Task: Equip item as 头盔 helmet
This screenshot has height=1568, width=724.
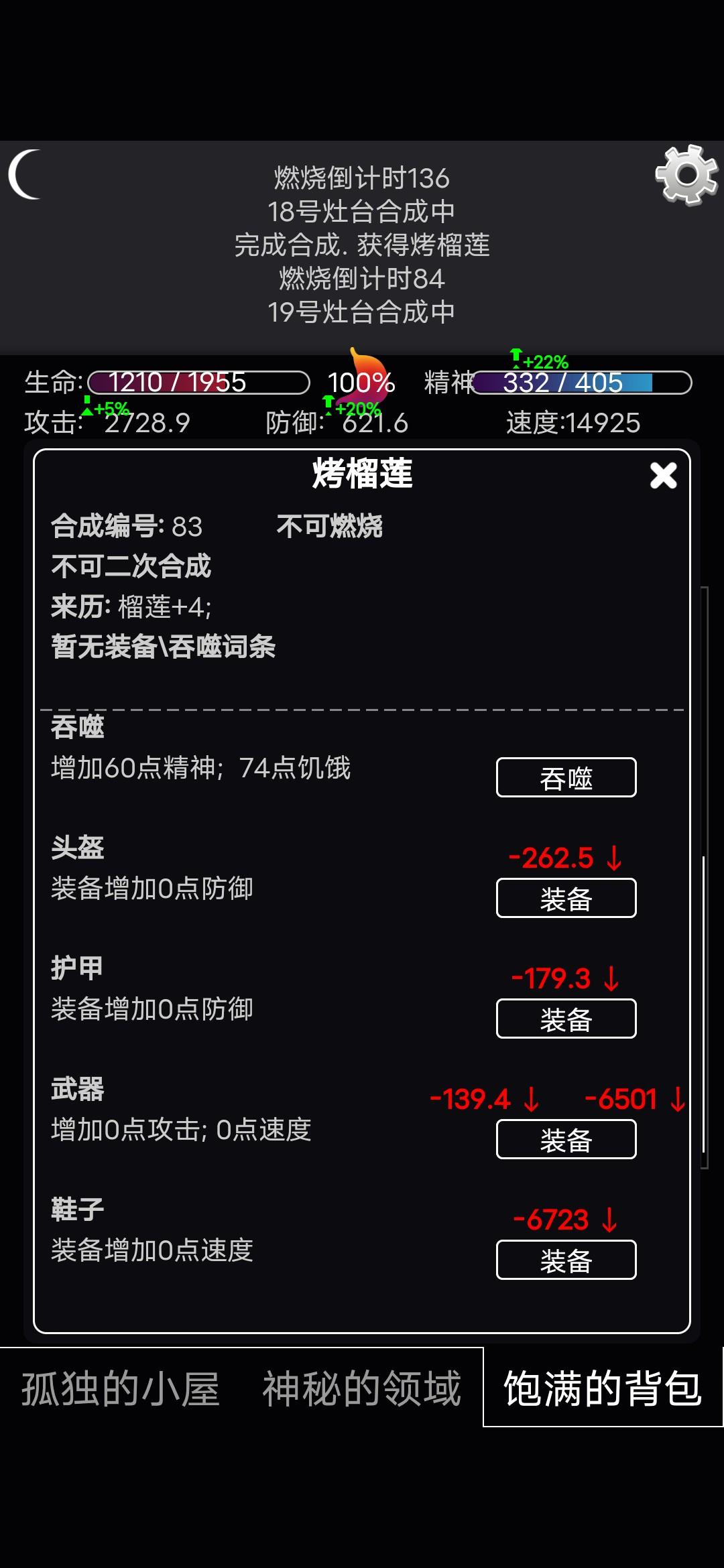Action: [566, 898]
